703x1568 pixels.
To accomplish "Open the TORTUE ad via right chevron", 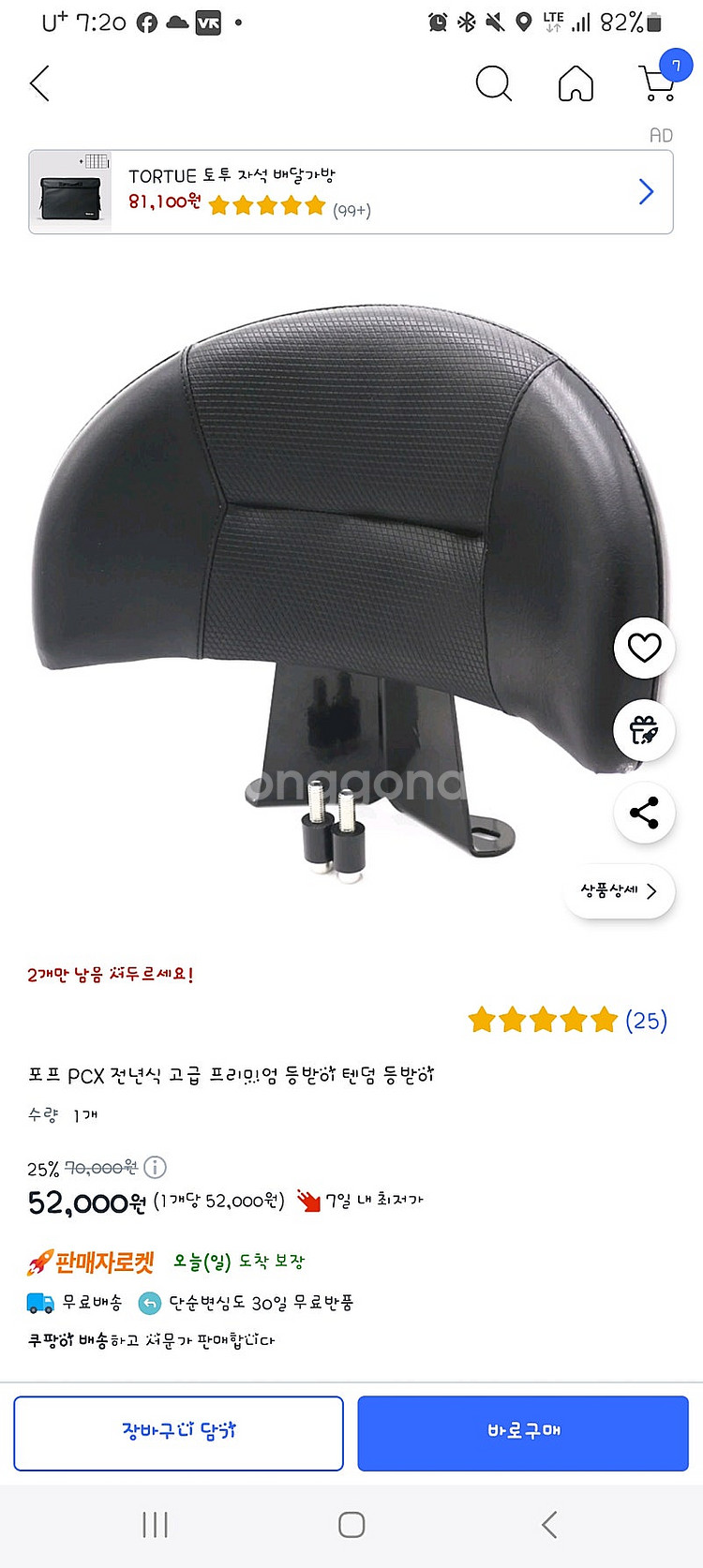I will (646, 191).
